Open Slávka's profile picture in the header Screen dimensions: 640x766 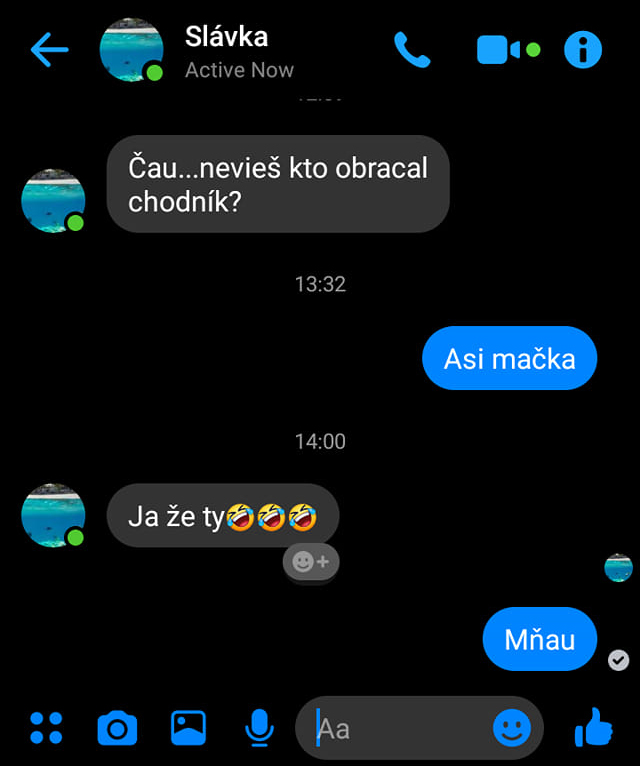pos(131,50)
